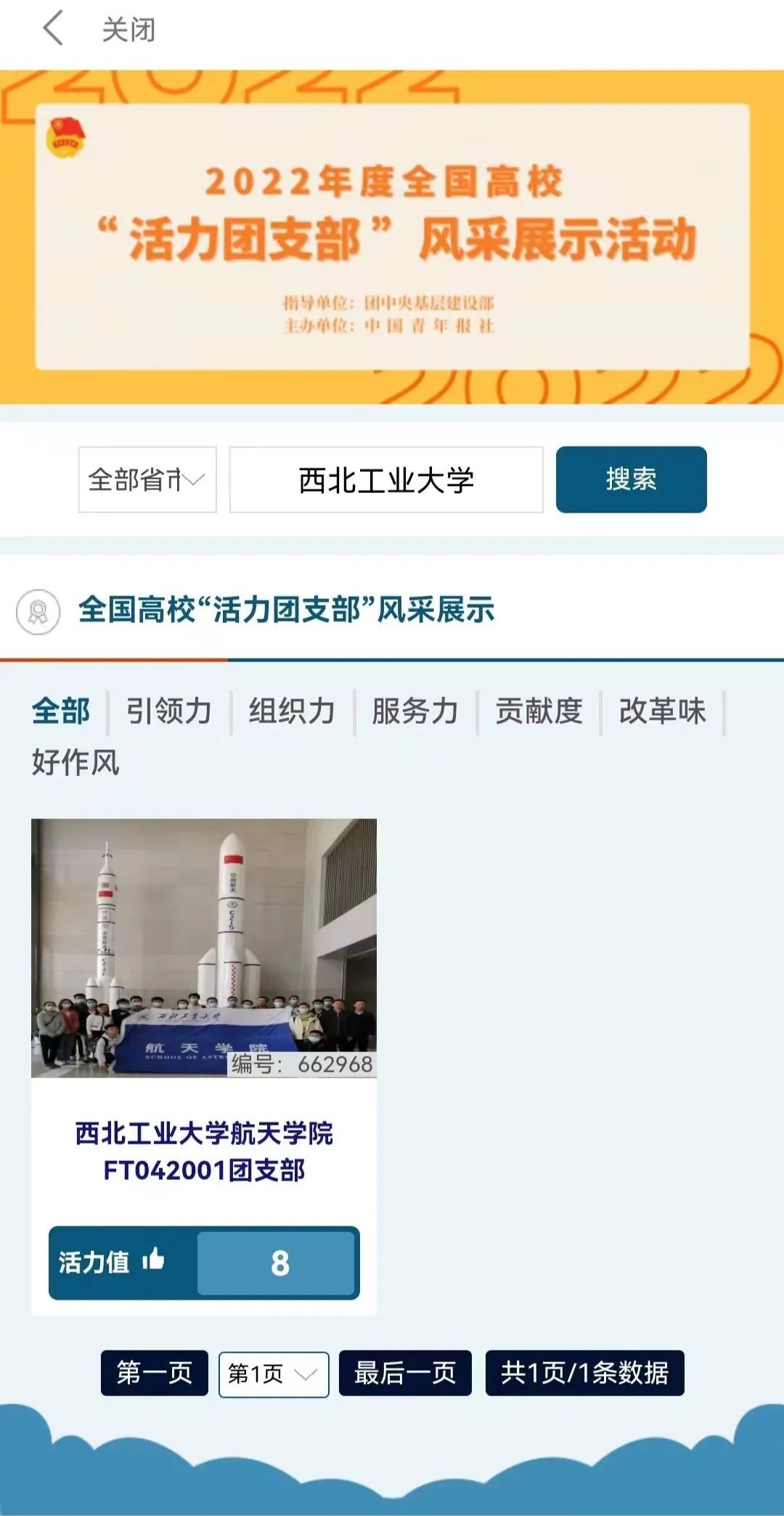Viewport: 784px width, 1516px height.
Task: Tap the 搜索 button
Action: 631,480
